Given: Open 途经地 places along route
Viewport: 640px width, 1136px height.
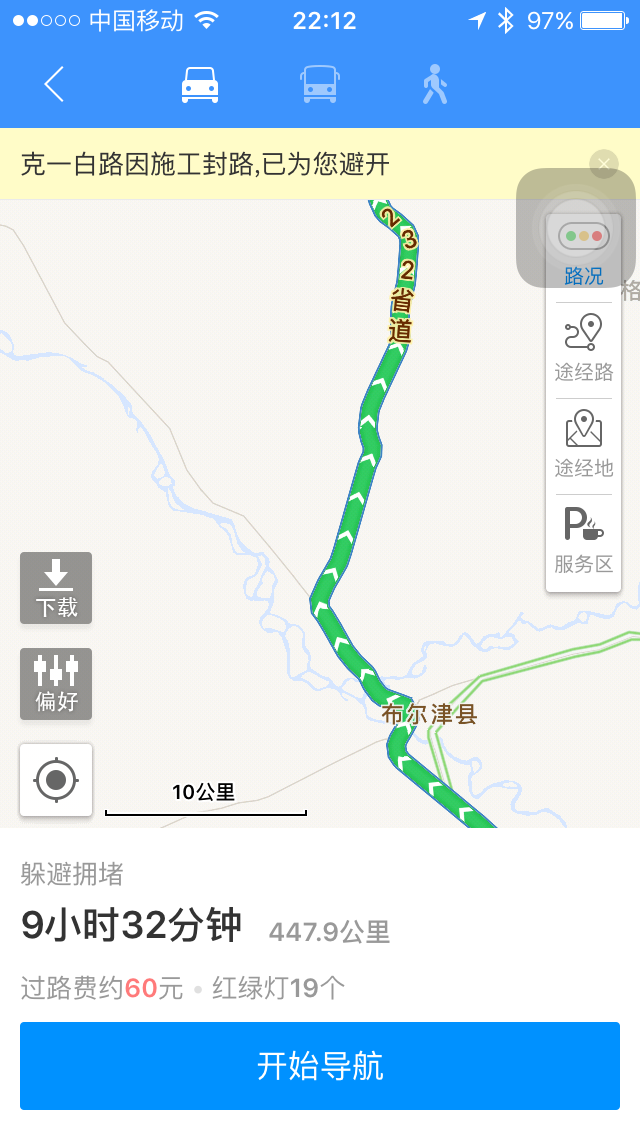Looking at the screenshot, I should pyautogui.click(x=584, y=444).
